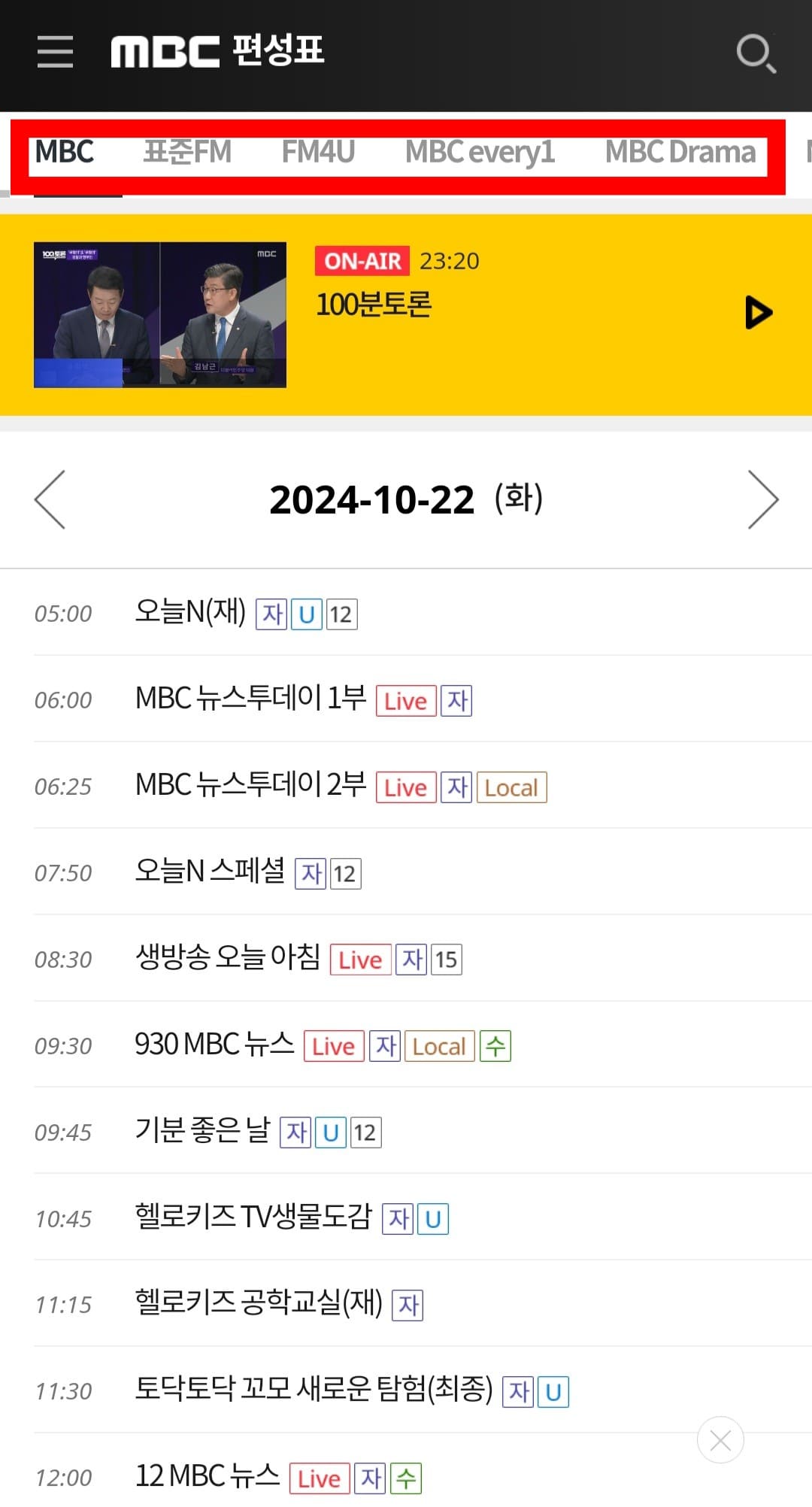Open the 100분토론 program title

pyautogui.click(x=374, y=307)
